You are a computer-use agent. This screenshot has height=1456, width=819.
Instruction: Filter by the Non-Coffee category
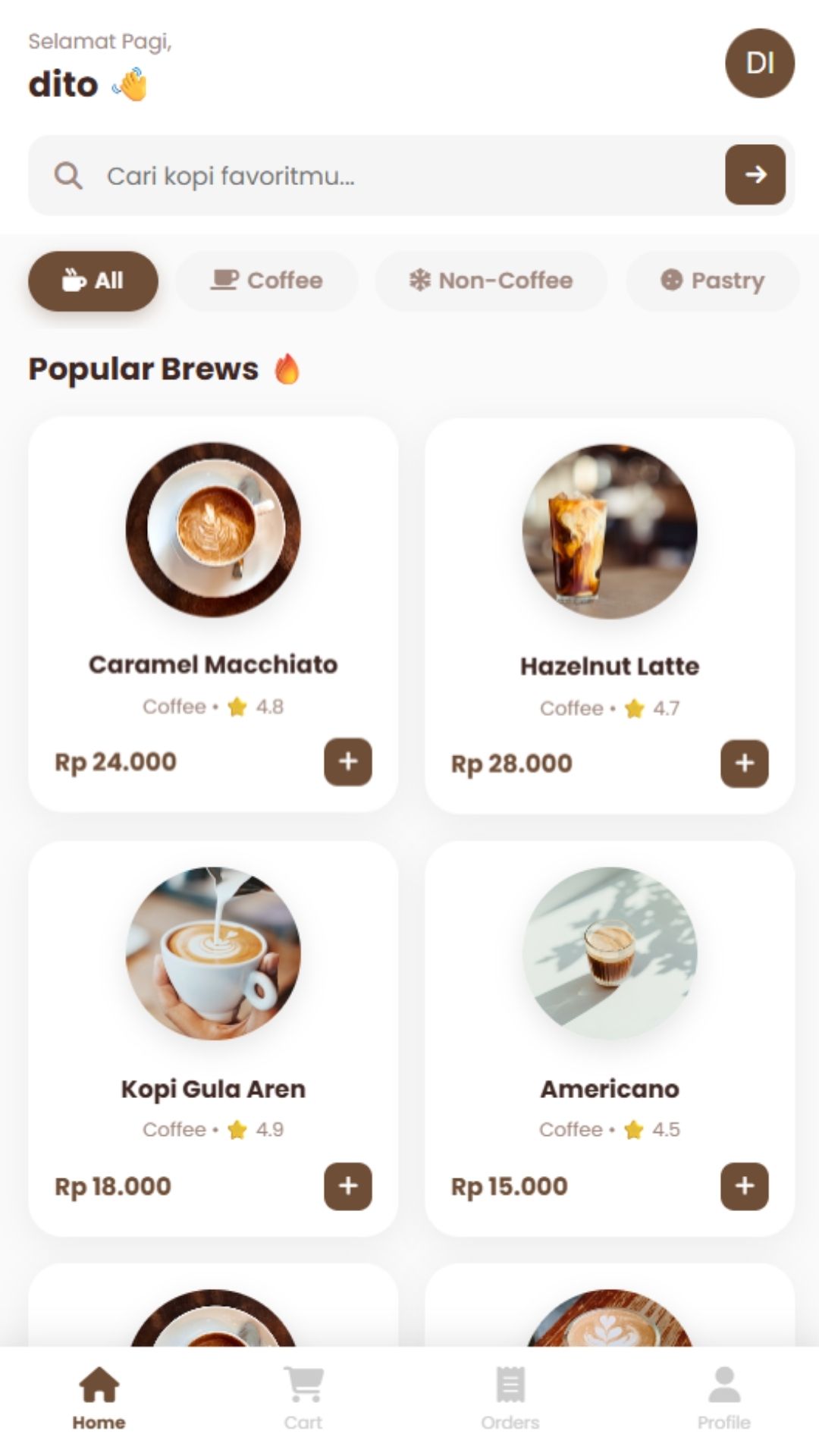(491, 281)
